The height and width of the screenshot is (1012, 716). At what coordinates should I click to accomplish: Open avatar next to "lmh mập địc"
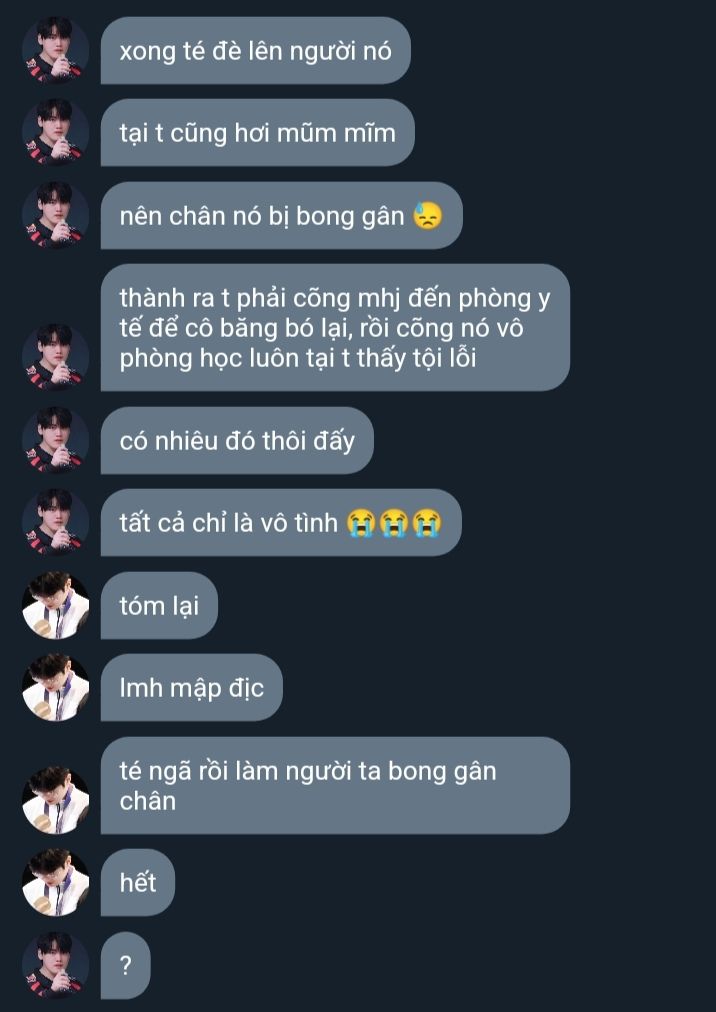pos(56,687)
